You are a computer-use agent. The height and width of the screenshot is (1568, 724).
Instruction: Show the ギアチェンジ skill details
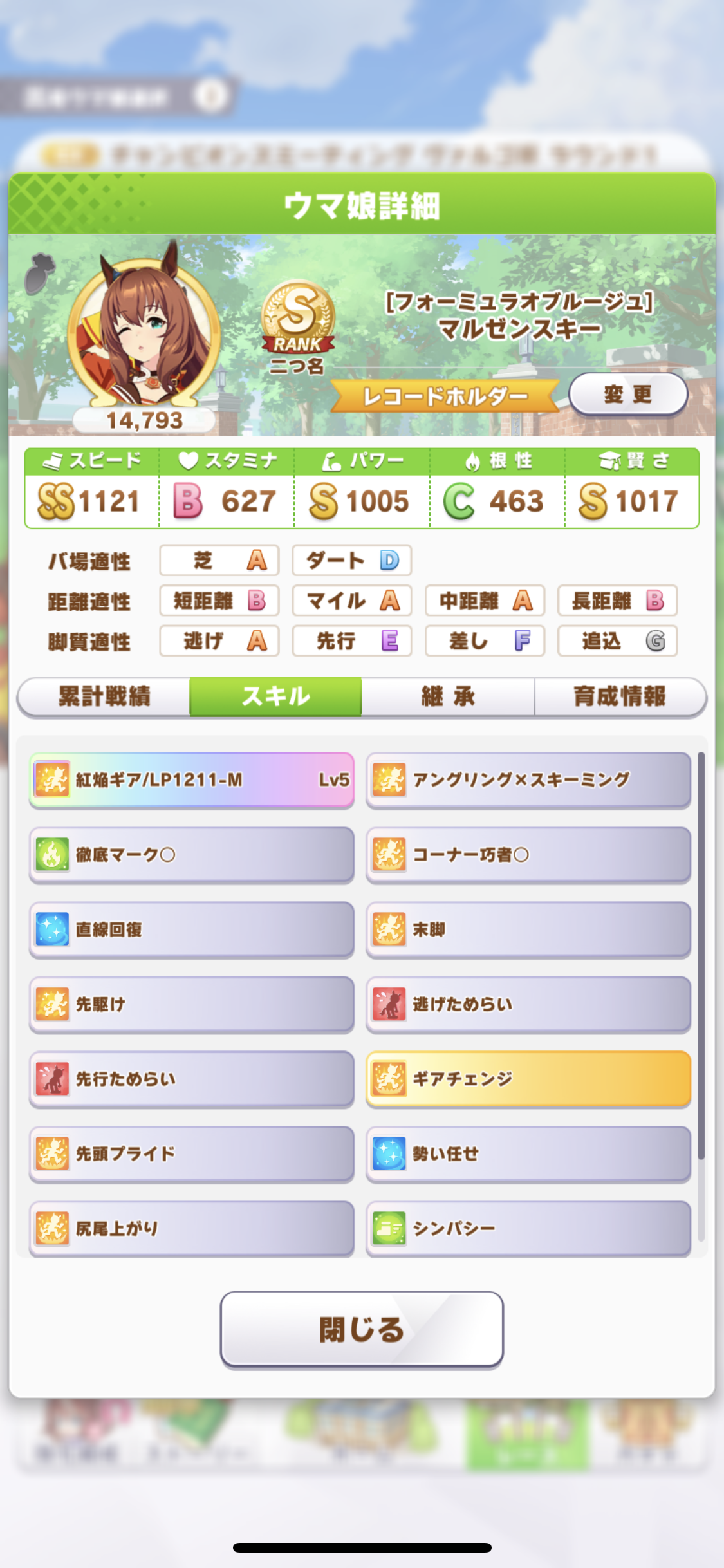click(x=528, y=1079)
